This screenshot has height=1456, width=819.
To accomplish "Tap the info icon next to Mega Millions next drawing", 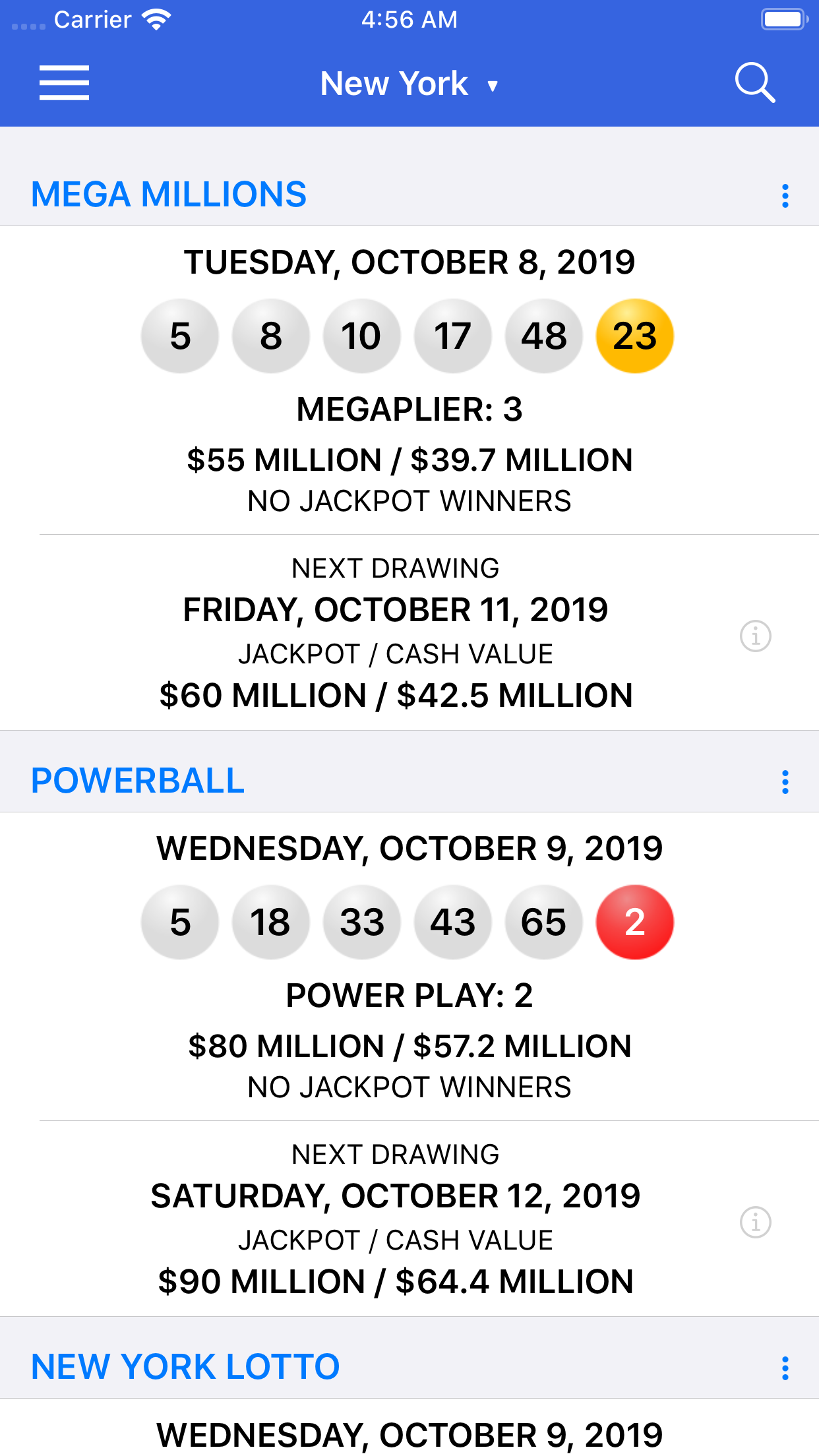I will point(756,637).
